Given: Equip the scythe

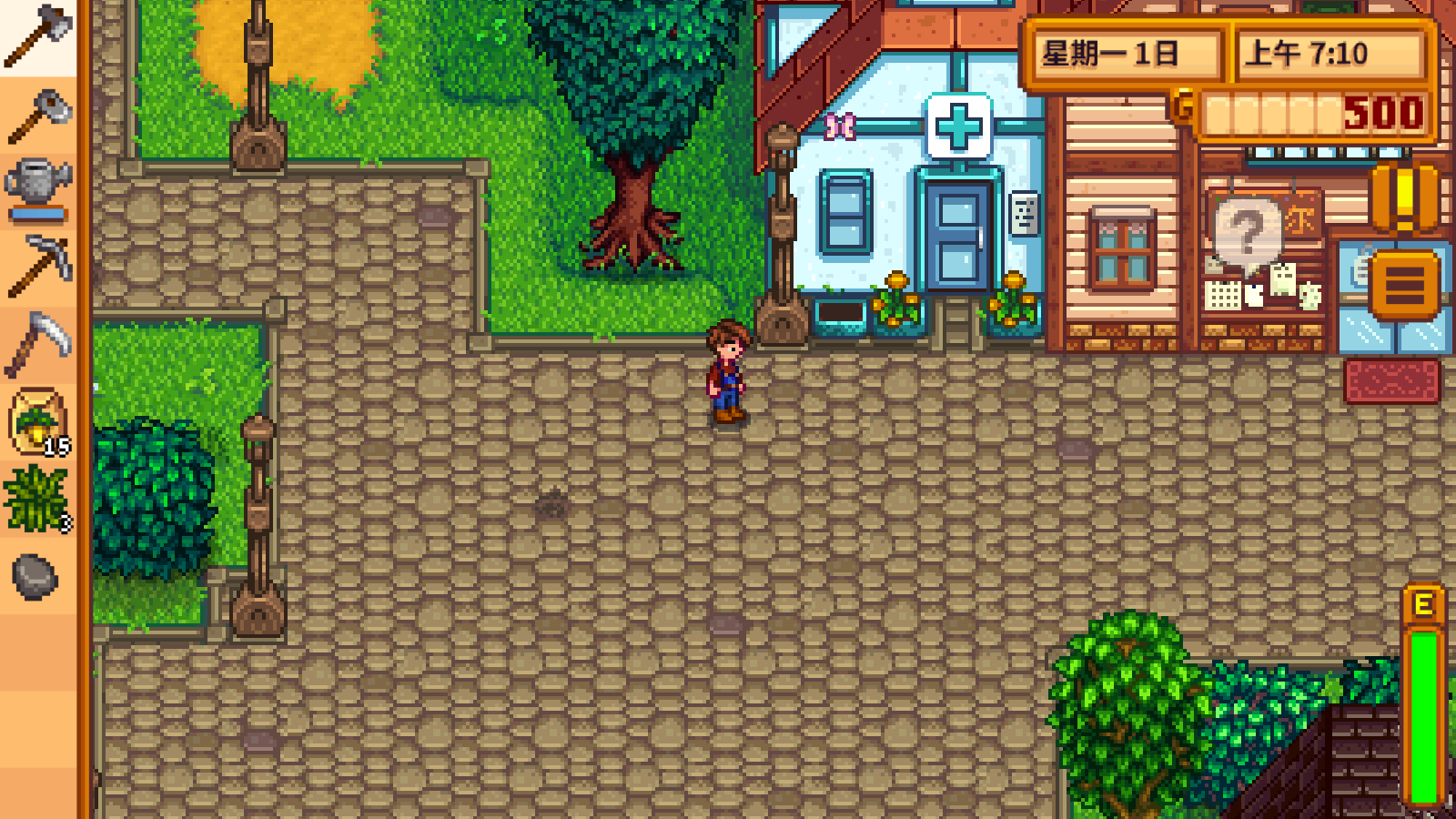Looking at the screenshot, I should coord(38,343).
